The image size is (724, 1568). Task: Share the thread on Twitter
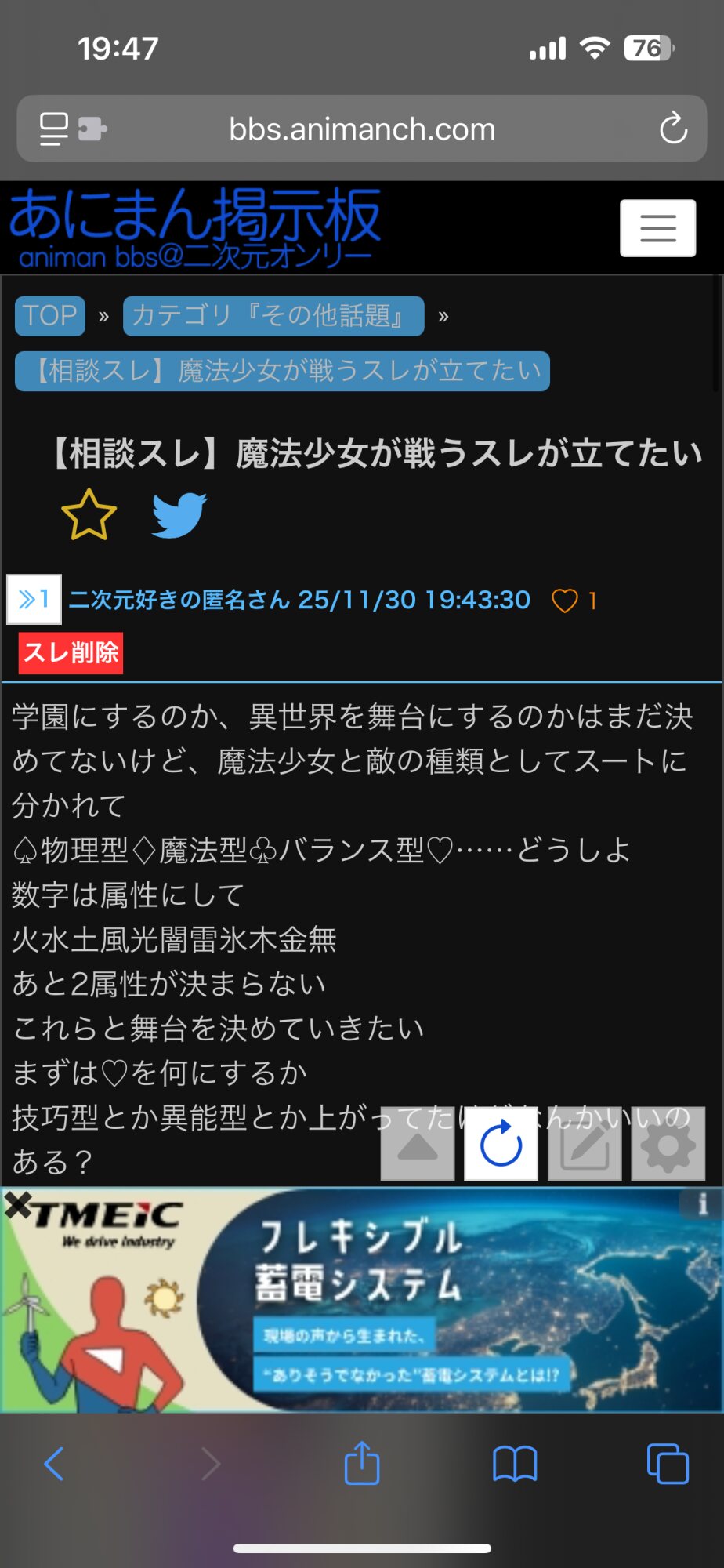(x=179, y=515)
